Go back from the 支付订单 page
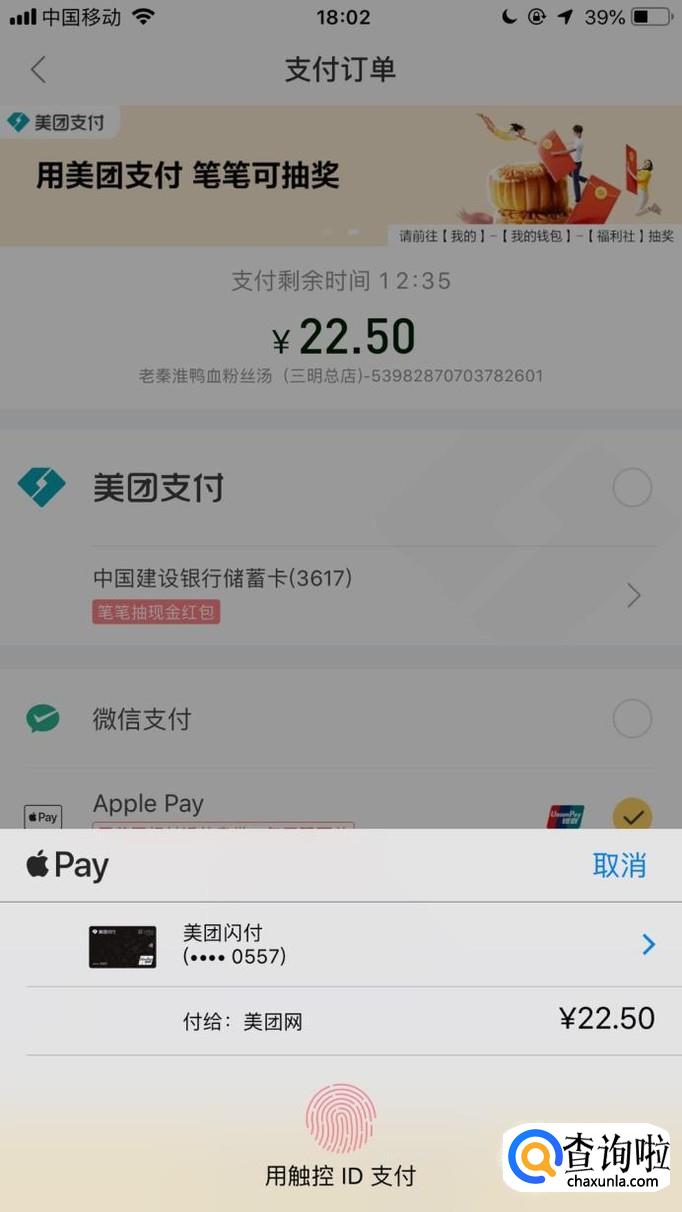This screenshot has width=682, height=1212. (39, 70)
